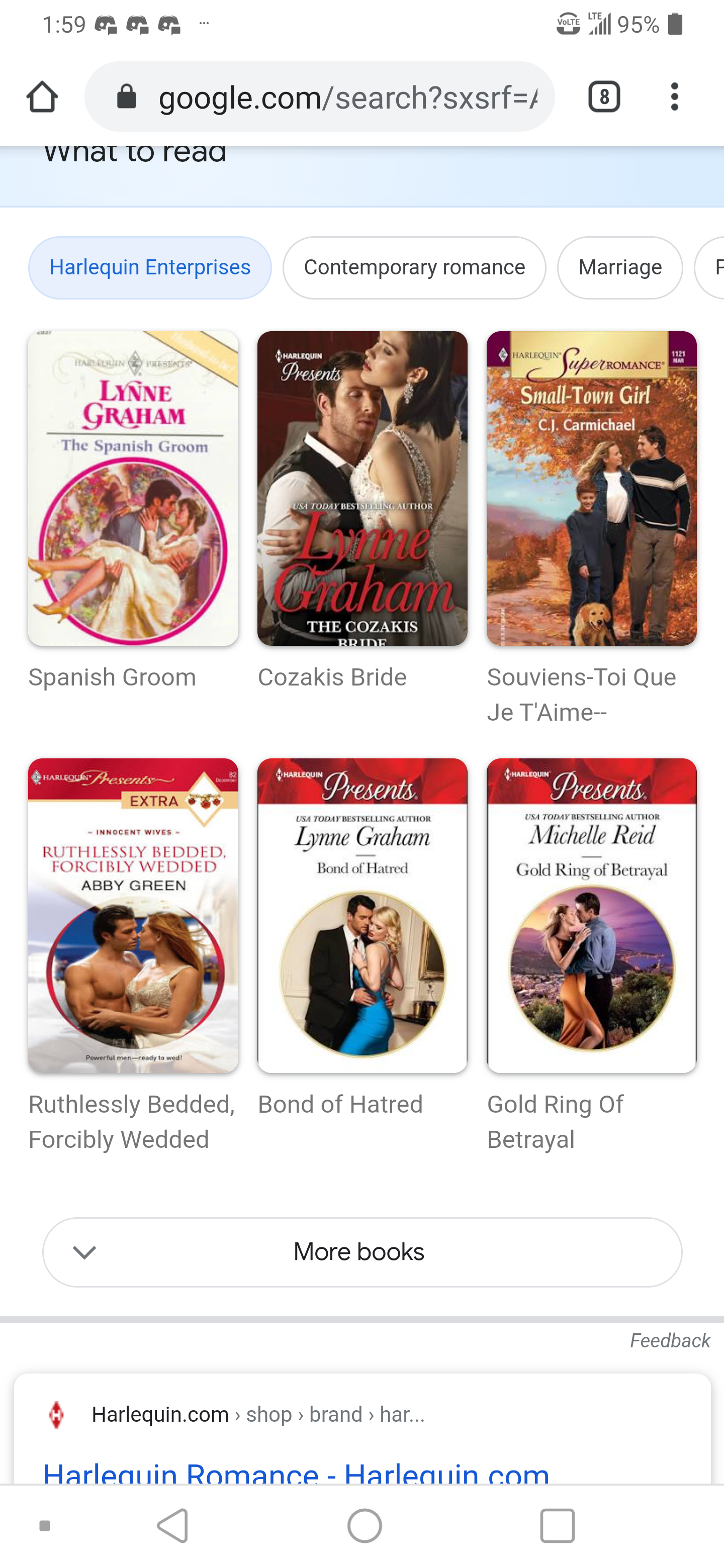
Task: Open the tab switcher showing 8 tabs
Action: 604,97
